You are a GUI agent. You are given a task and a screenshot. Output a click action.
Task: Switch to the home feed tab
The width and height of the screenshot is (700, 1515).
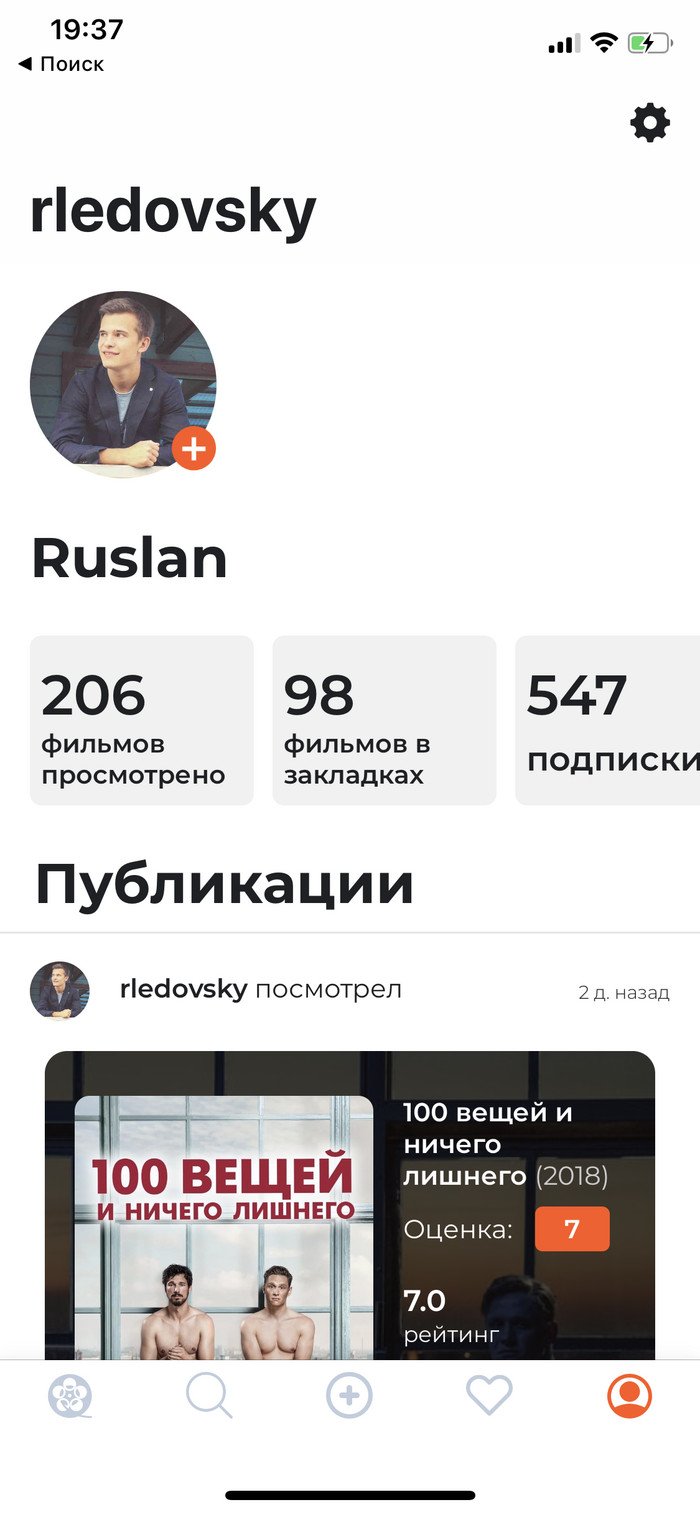71,1395
